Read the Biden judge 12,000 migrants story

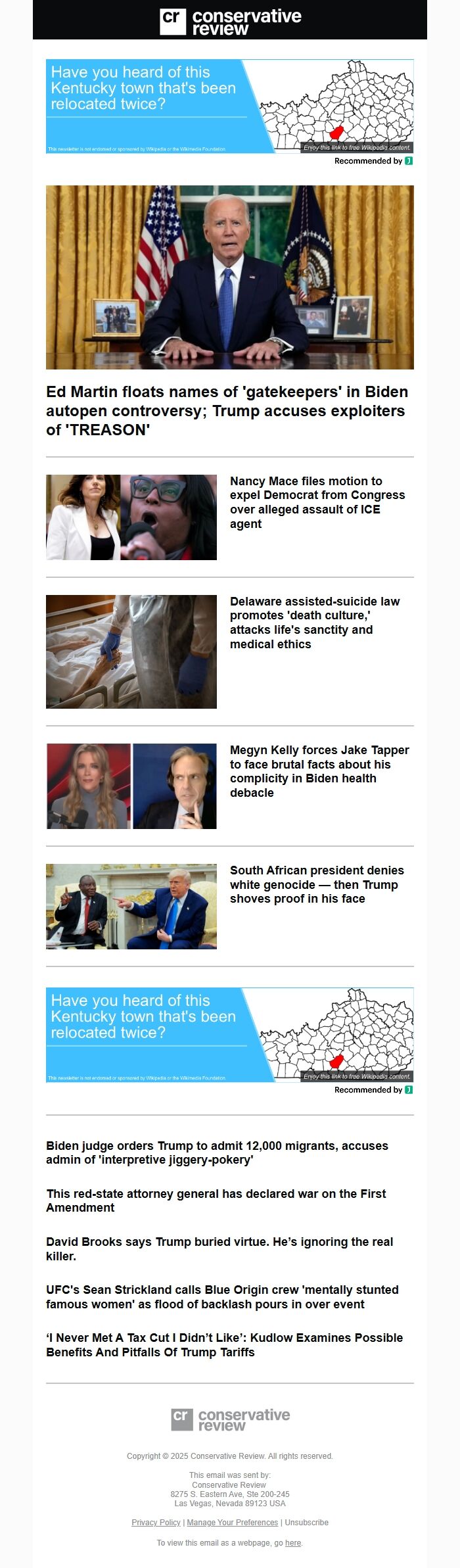(217, 1152)
